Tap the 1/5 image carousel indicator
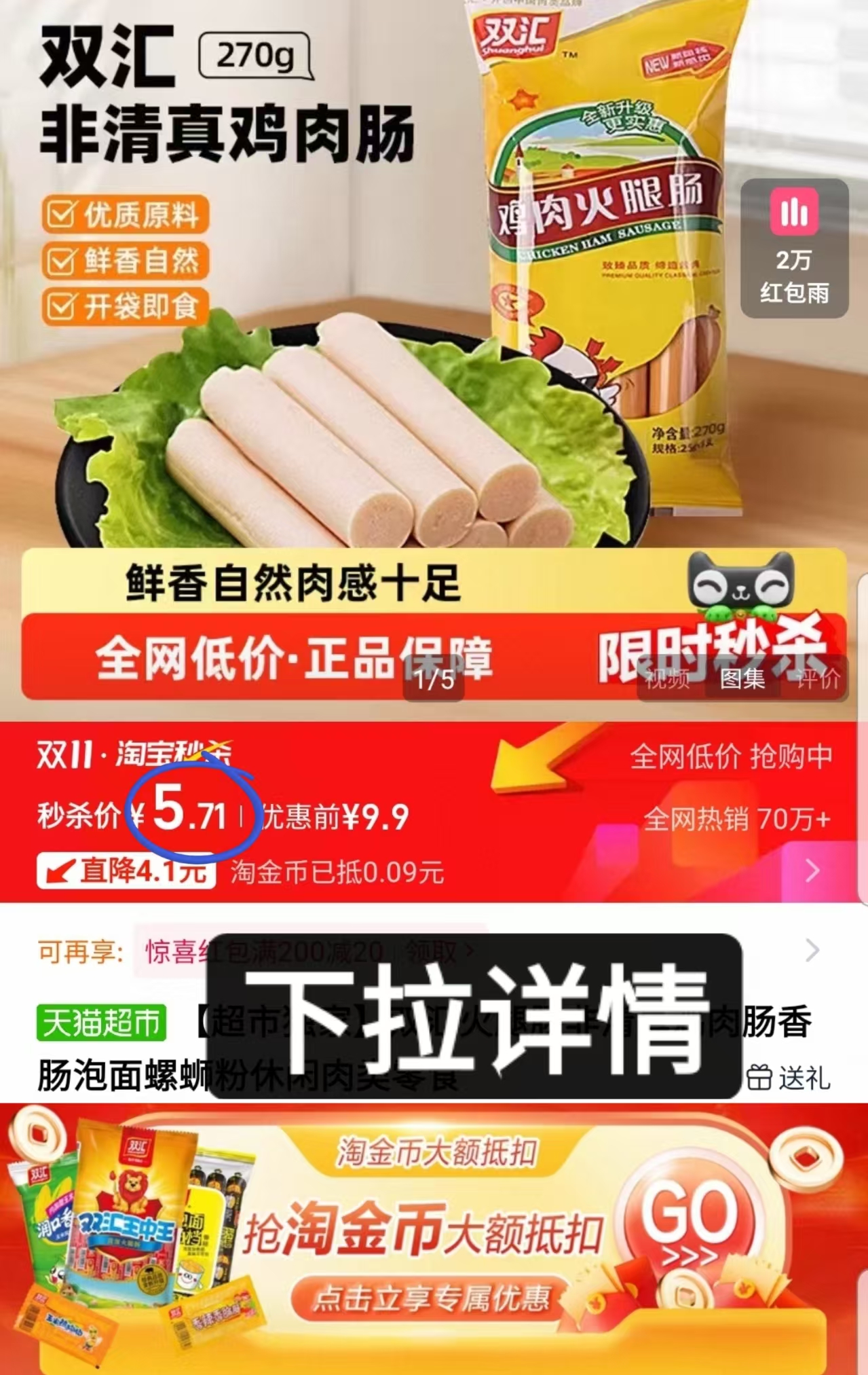 pos(434,677)
